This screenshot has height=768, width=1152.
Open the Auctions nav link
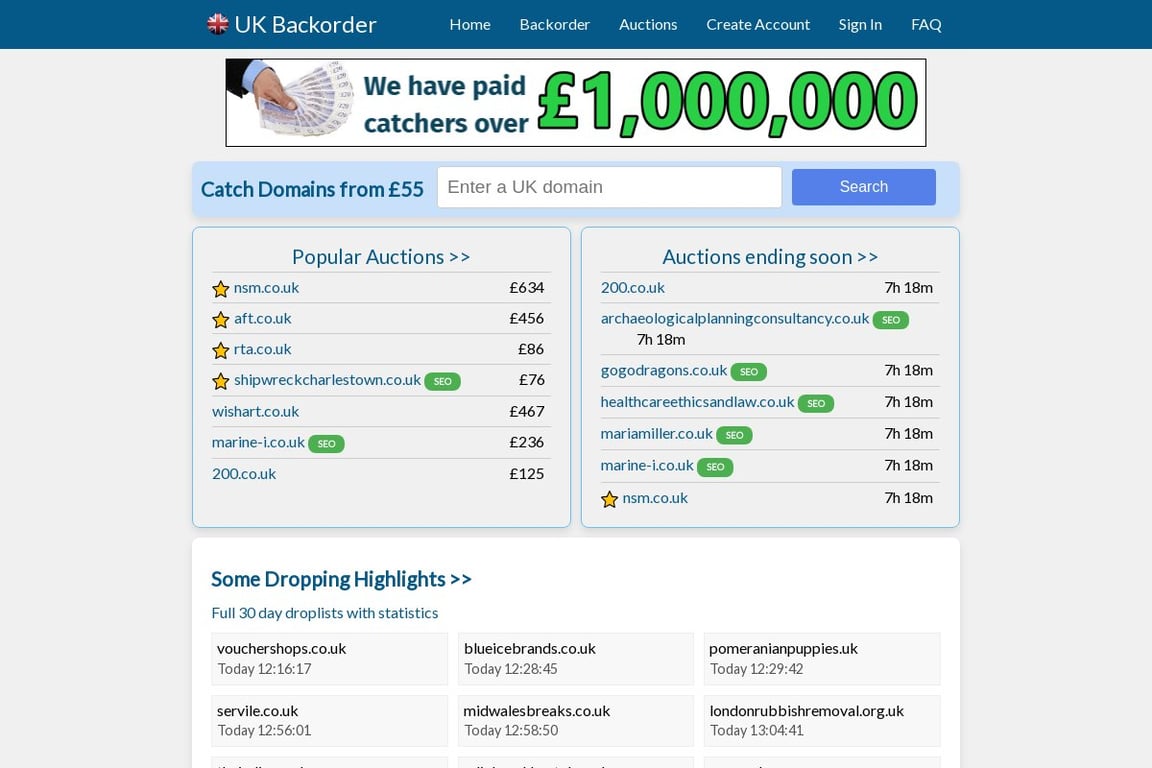point(648,24)
